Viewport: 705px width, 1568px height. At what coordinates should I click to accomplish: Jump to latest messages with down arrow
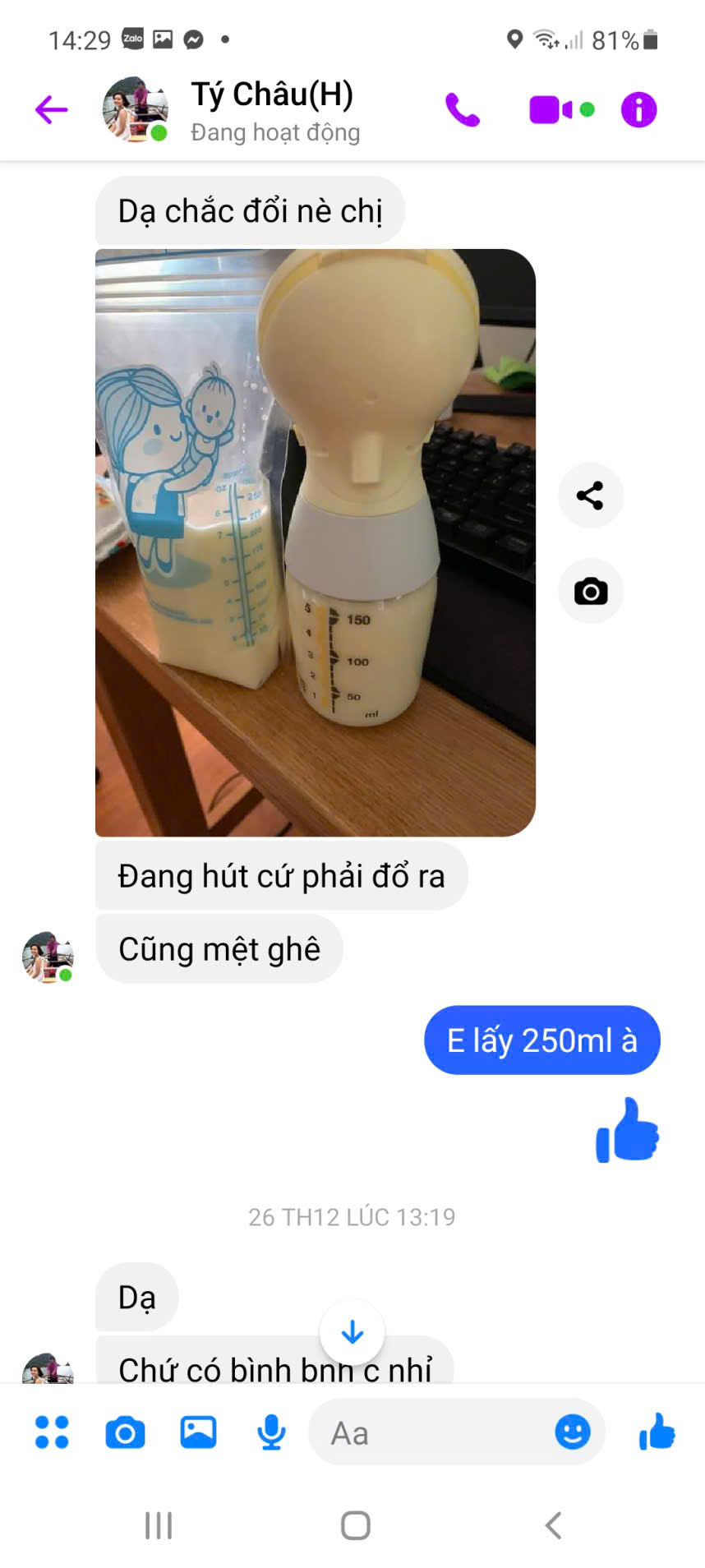pos(352,1332)
